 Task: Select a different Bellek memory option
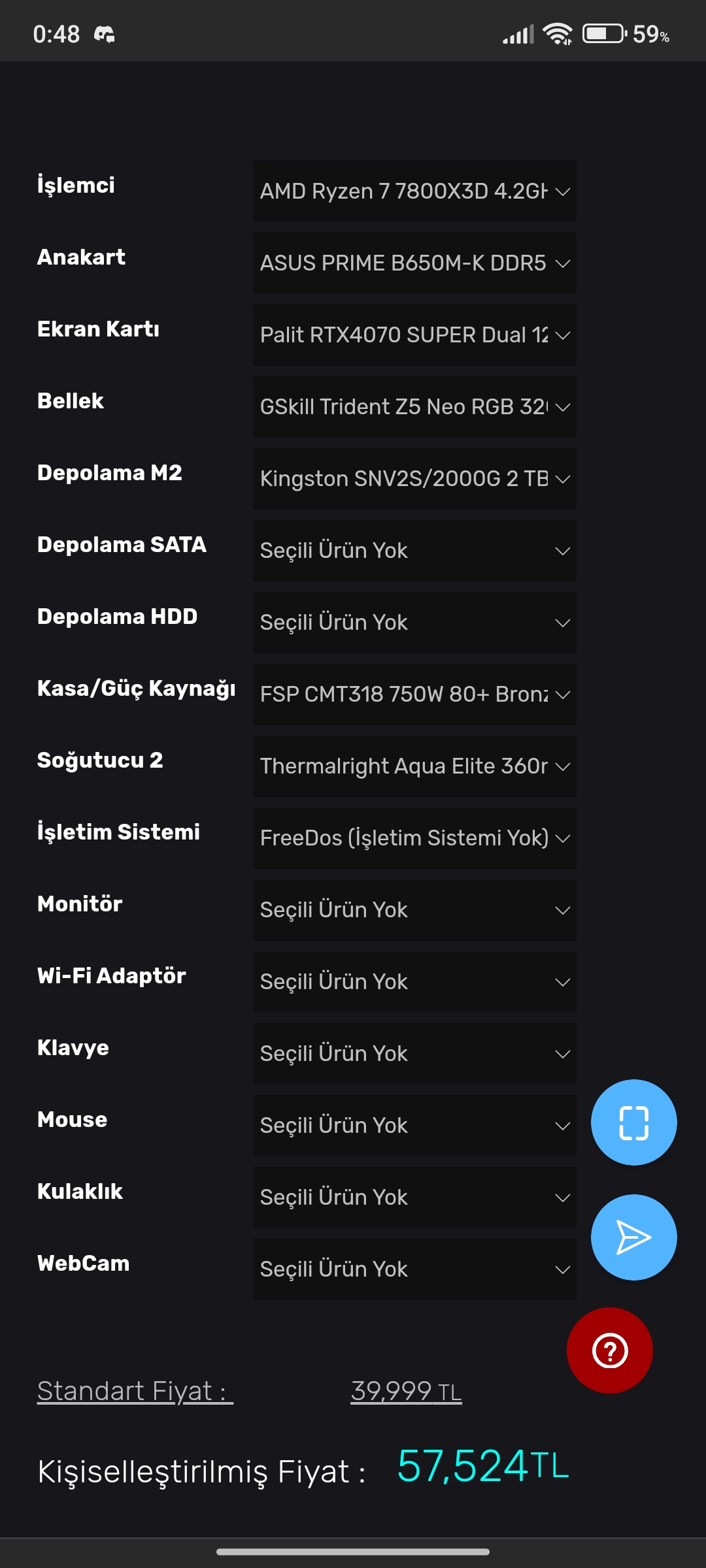pyautogui.click(x=414, y=407)
